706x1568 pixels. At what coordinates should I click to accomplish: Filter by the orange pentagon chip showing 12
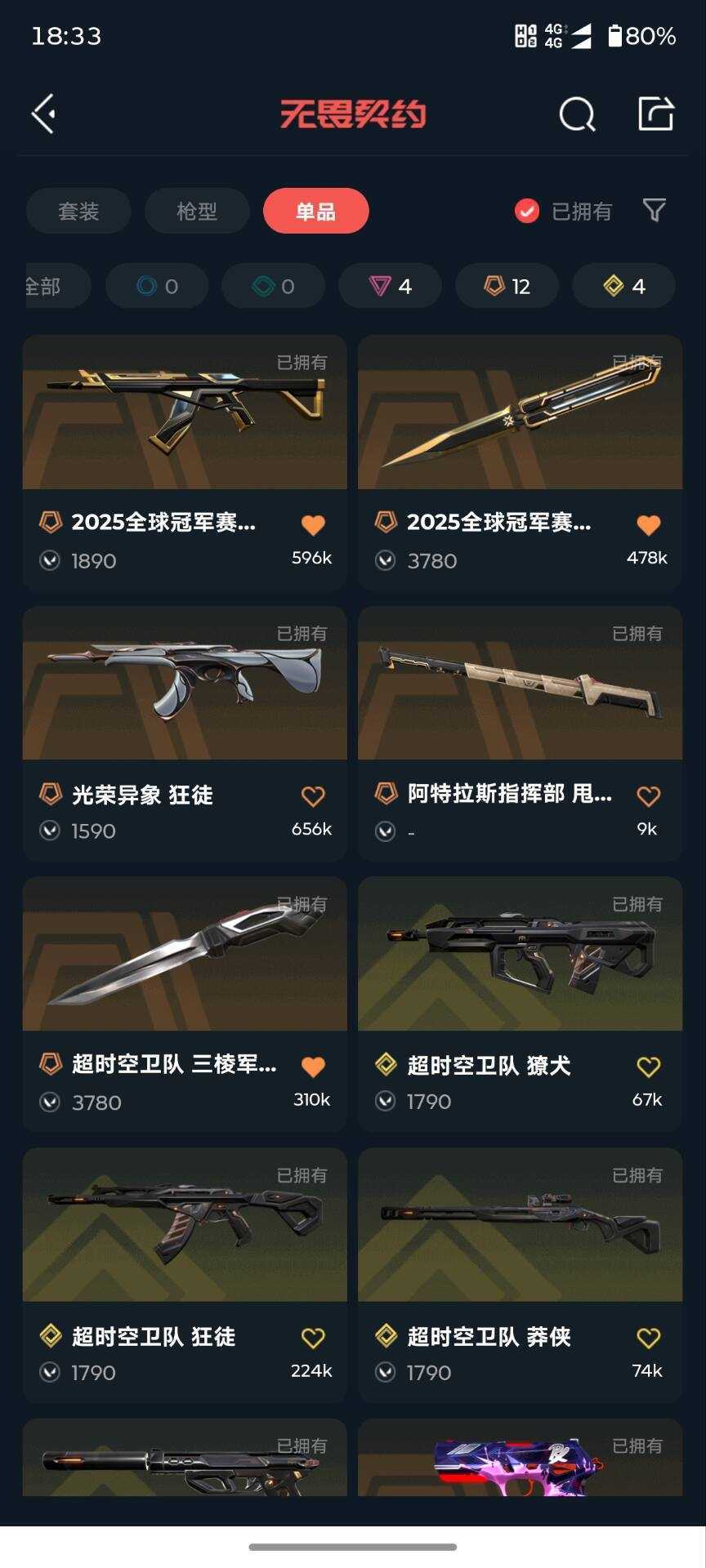tap(507, 287)
